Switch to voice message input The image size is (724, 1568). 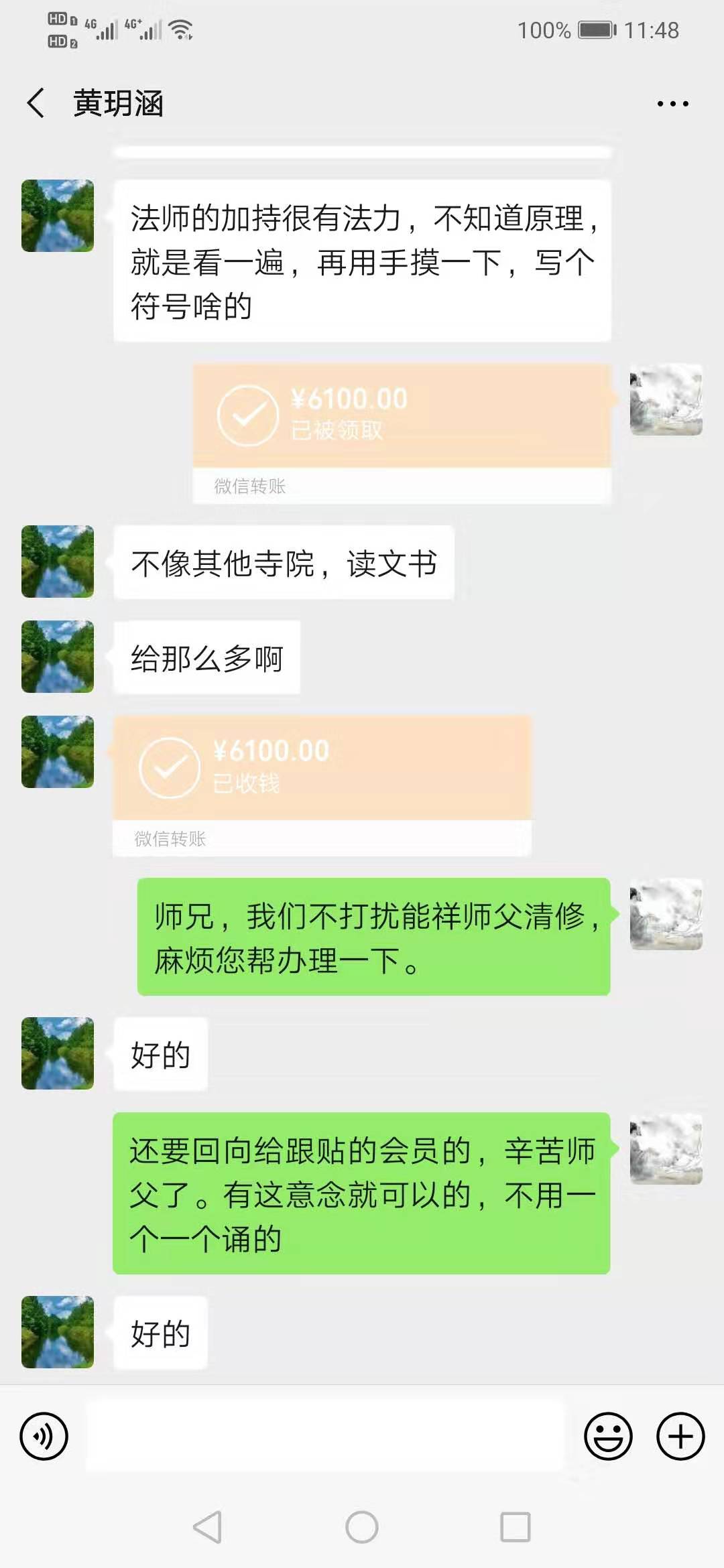(x=44, y=1436)
